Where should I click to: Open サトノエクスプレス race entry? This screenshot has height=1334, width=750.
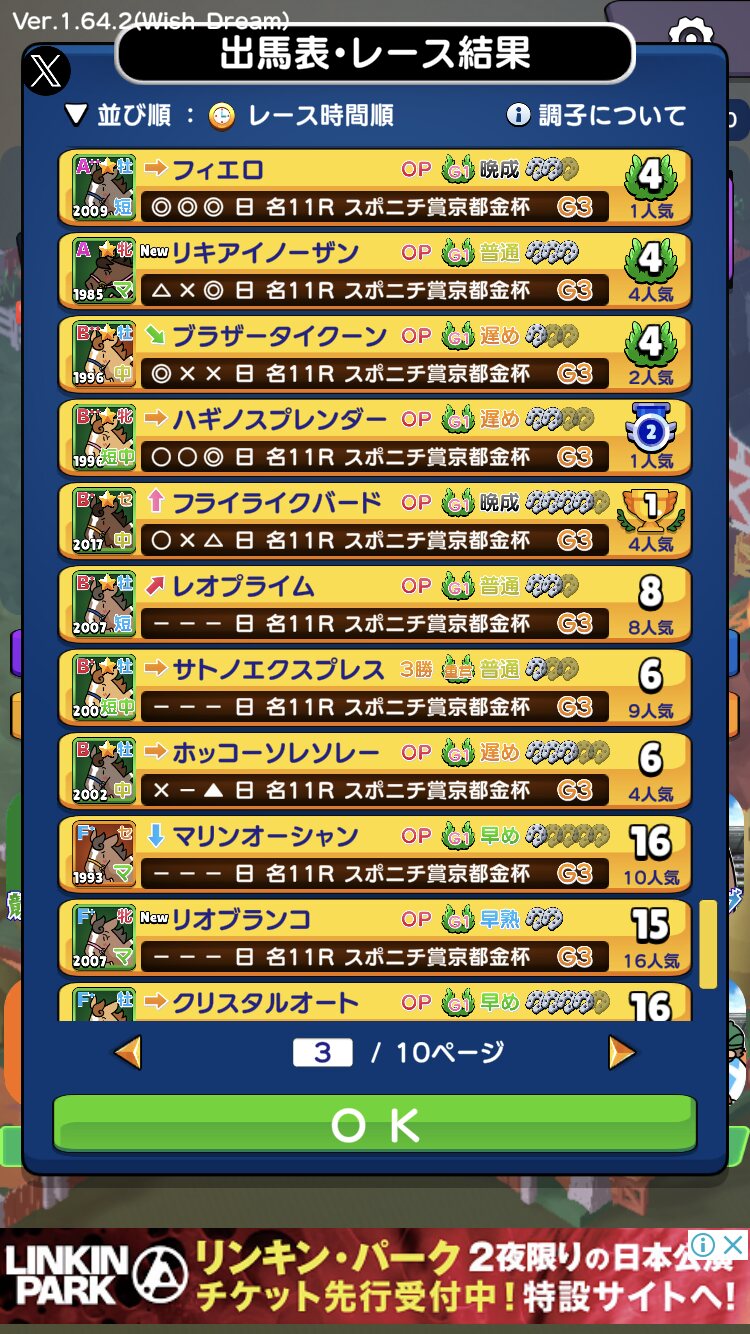click(374, 689)
